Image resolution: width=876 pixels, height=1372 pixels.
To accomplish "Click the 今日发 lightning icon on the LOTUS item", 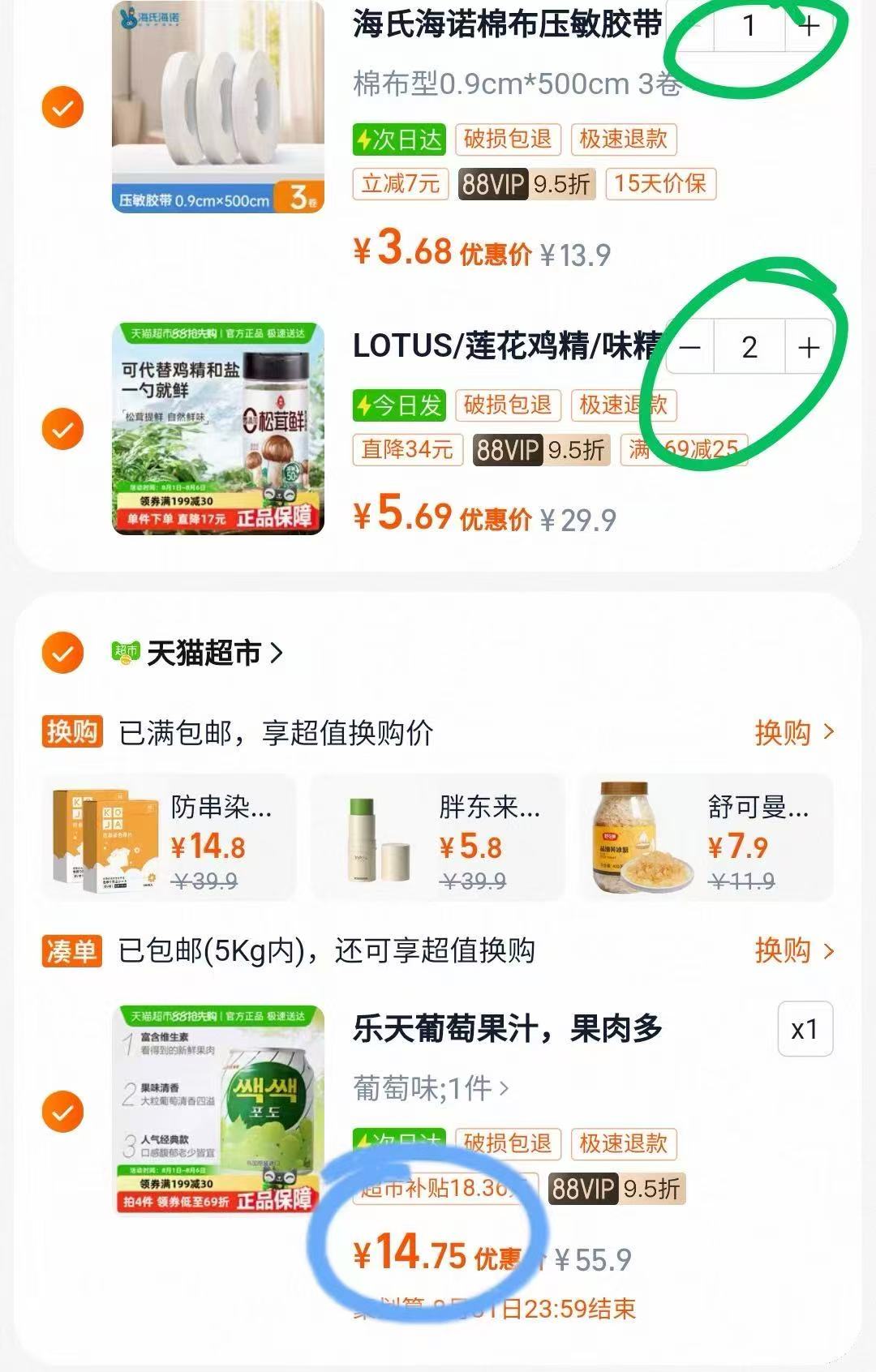I will coord(397,406).
